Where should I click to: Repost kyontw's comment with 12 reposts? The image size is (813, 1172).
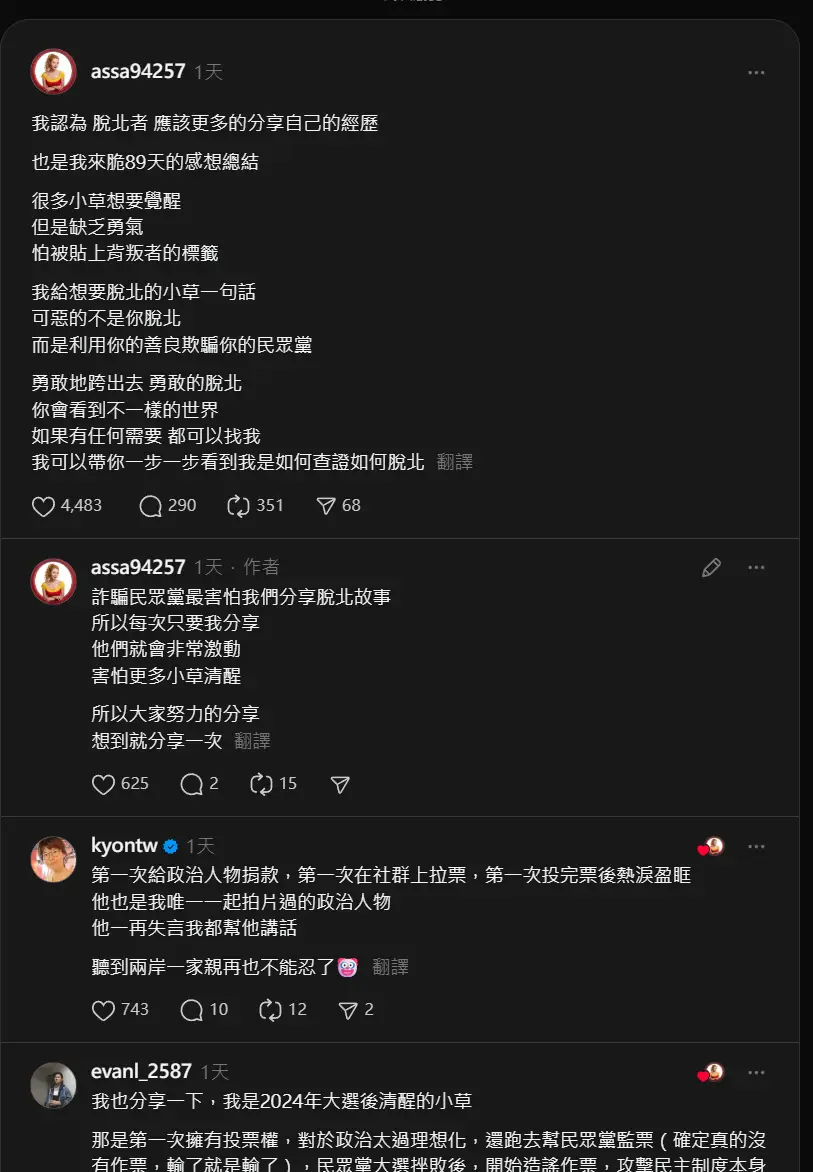270,1010
